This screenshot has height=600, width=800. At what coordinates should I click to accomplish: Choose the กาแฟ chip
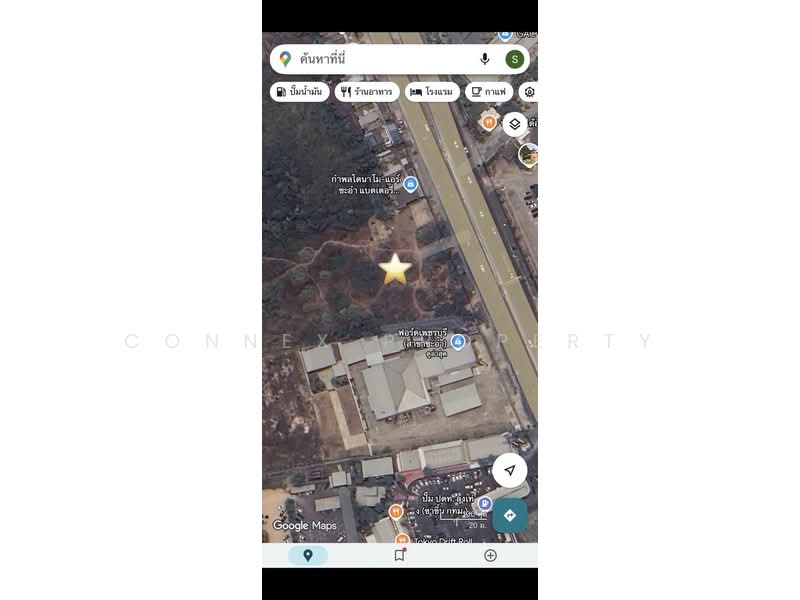[x=488, y=92]
